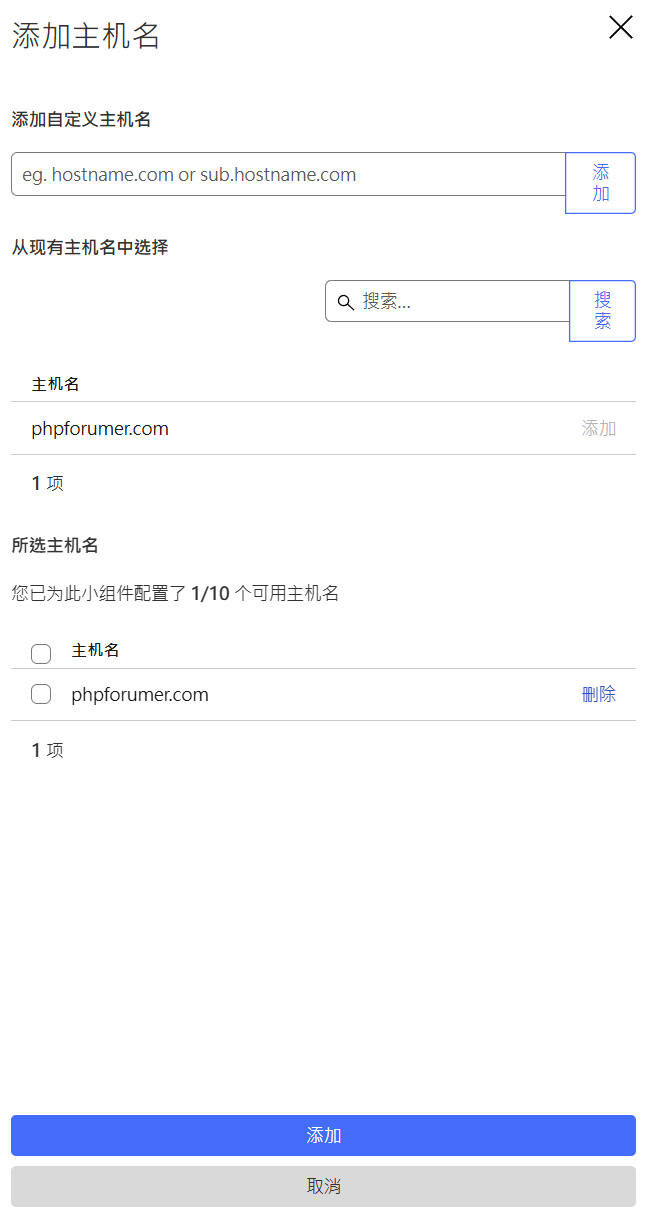Viewport: 656px width, 1213px height.
Task: Tap 取消 to cancel
Action: 324,1186
